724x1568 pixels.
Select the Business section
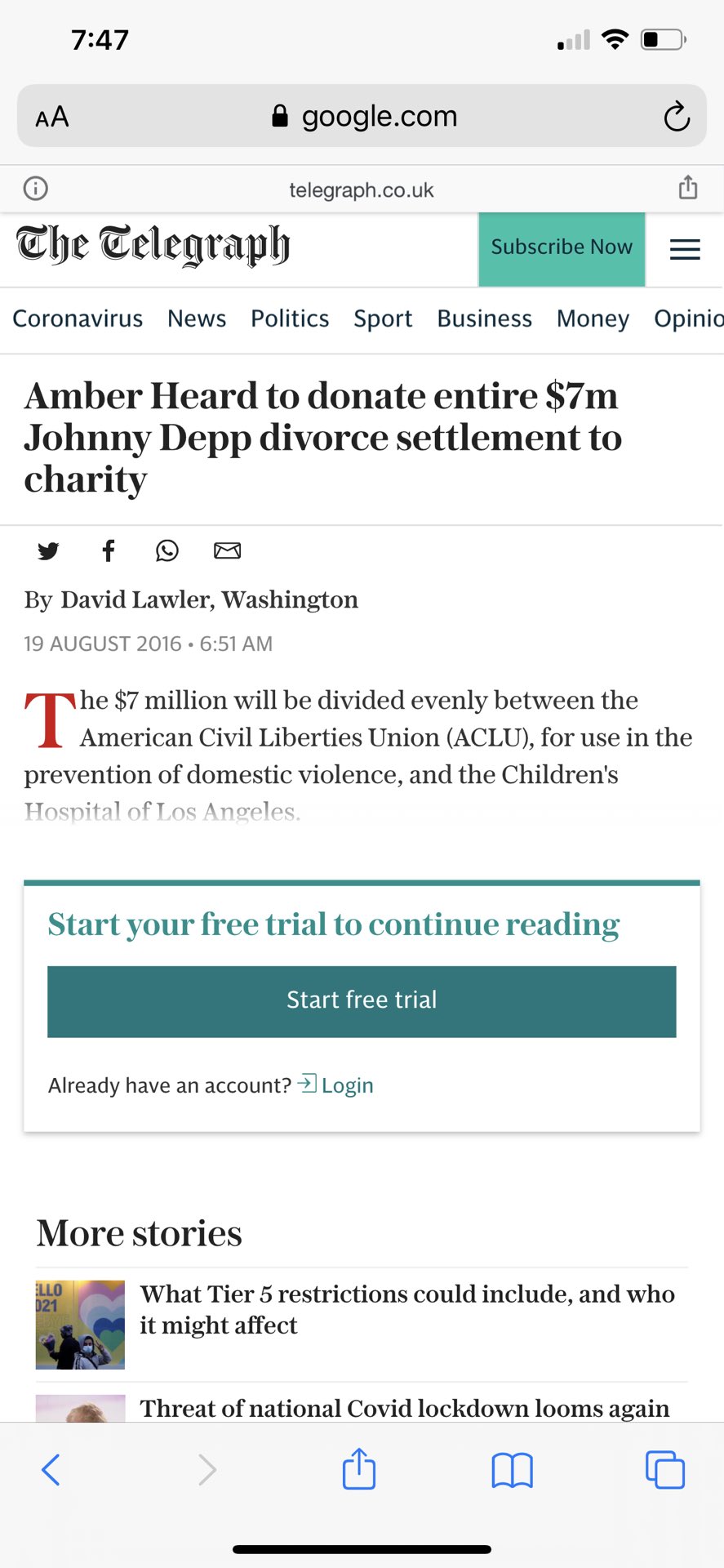pyautogui.click(x=484, y=318)
